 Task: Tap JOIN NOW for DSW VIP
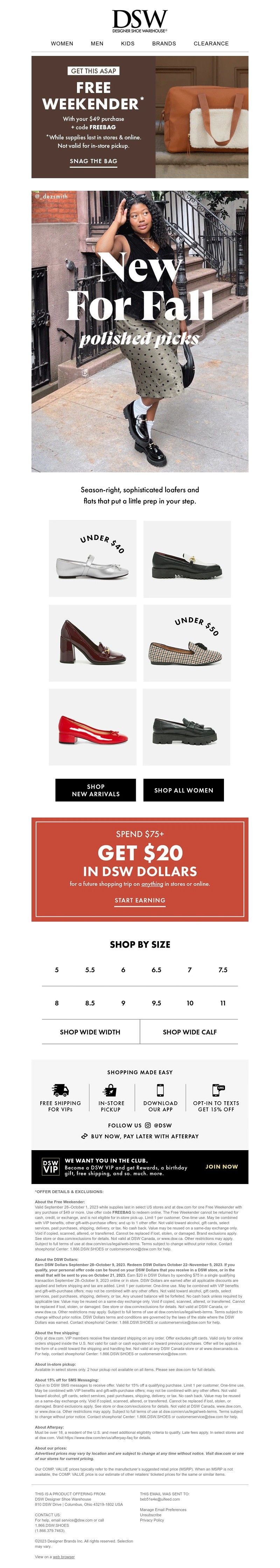pos(222,1166)
